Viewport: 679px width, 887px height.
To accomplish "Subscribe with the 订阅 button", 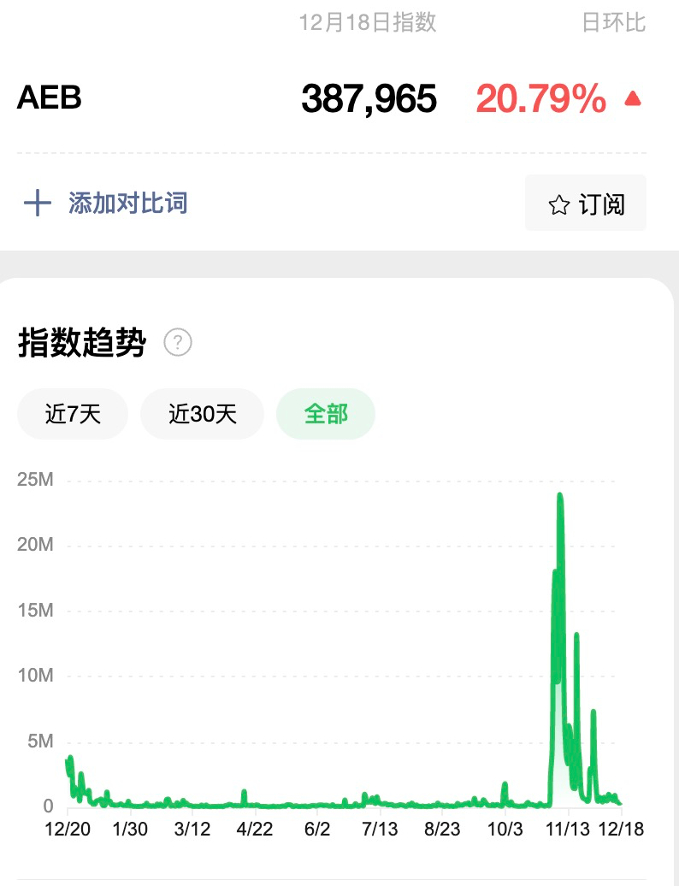I will 586,204.
